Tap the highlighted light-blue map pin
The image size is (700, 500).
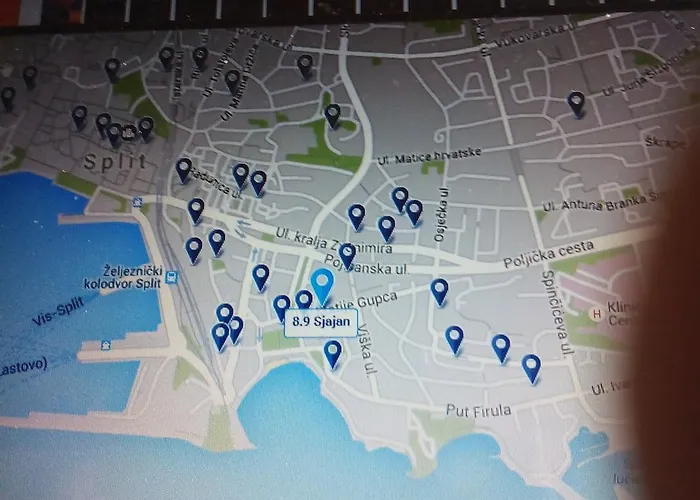pos(322,285)
